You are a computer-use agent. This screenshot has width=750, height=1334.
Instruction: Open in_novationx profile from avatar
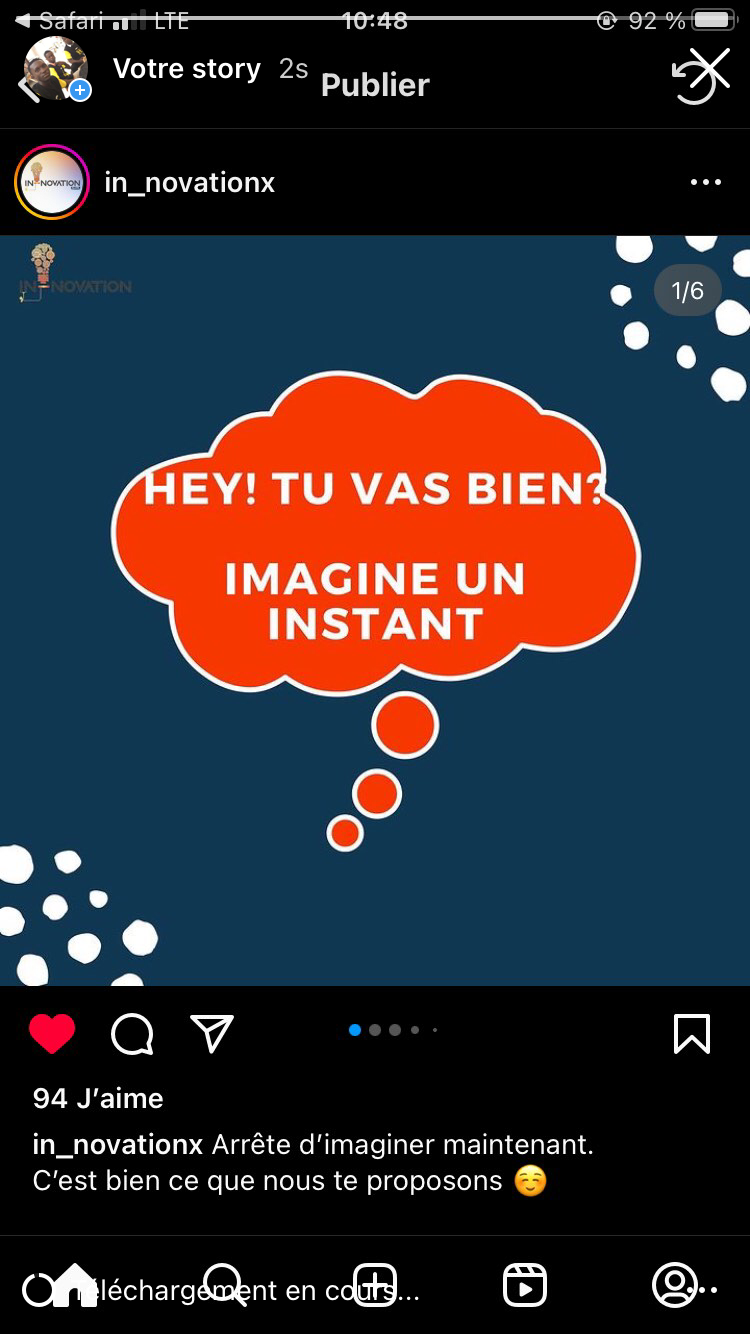coord(52,182)
